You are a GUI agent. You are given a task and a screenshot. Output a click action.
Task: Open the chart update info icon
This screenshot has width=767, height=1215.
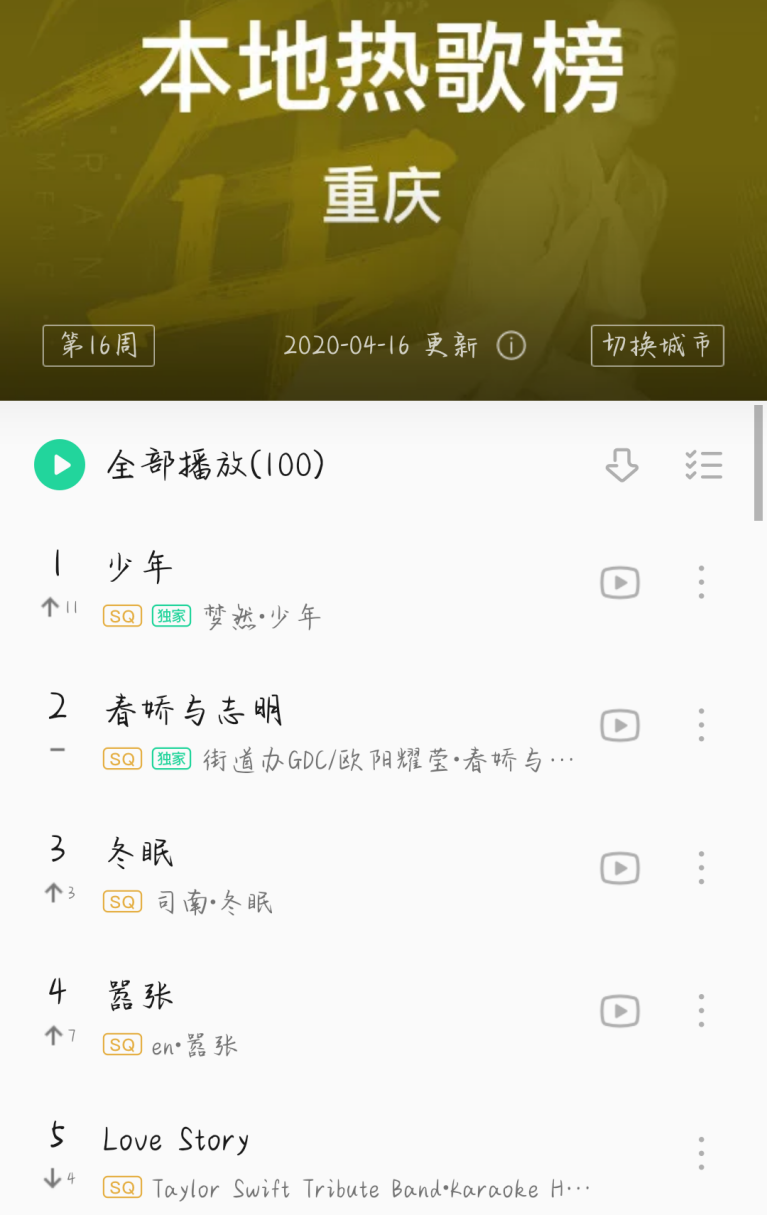pos(511,346)
